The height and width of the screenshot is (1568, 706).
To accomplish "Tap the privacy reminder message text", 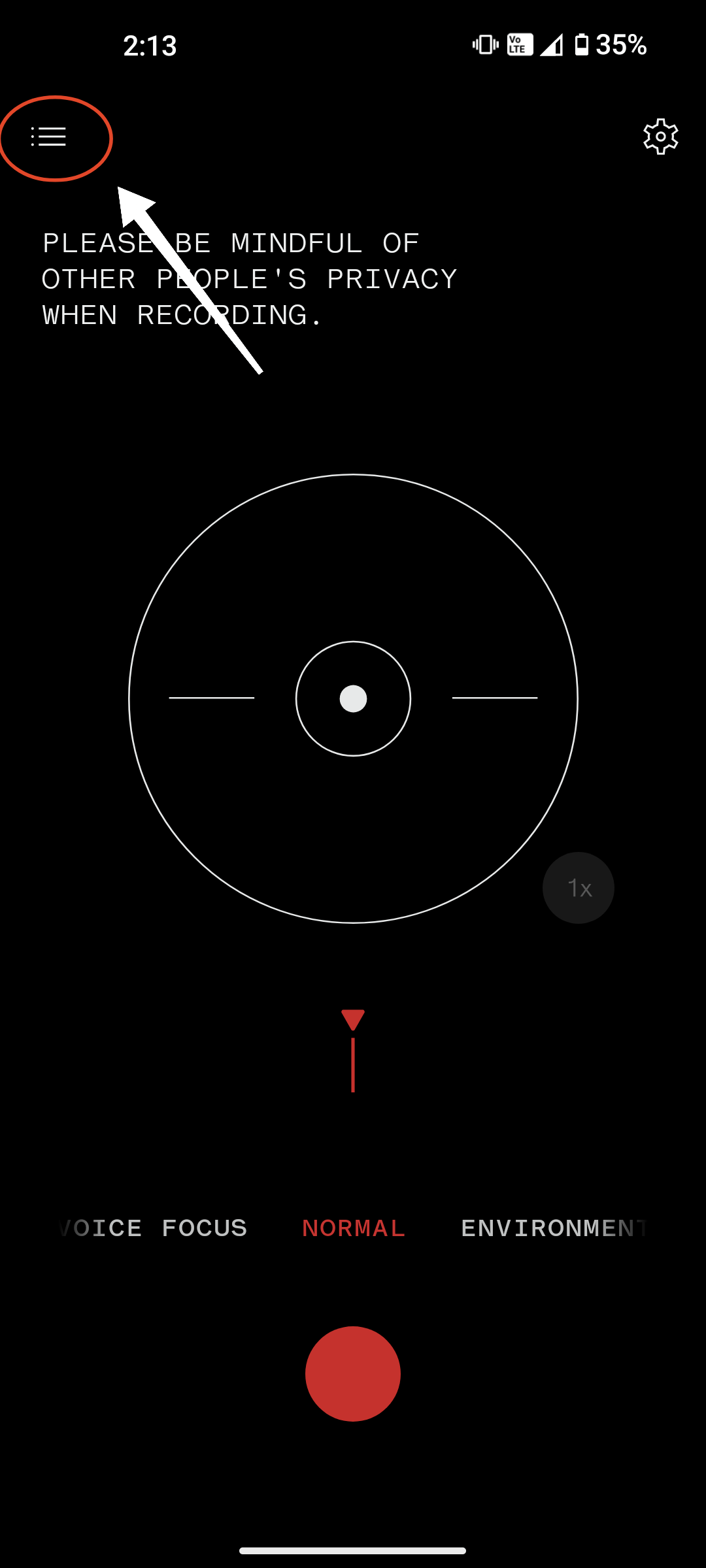I will coord(248,279).
